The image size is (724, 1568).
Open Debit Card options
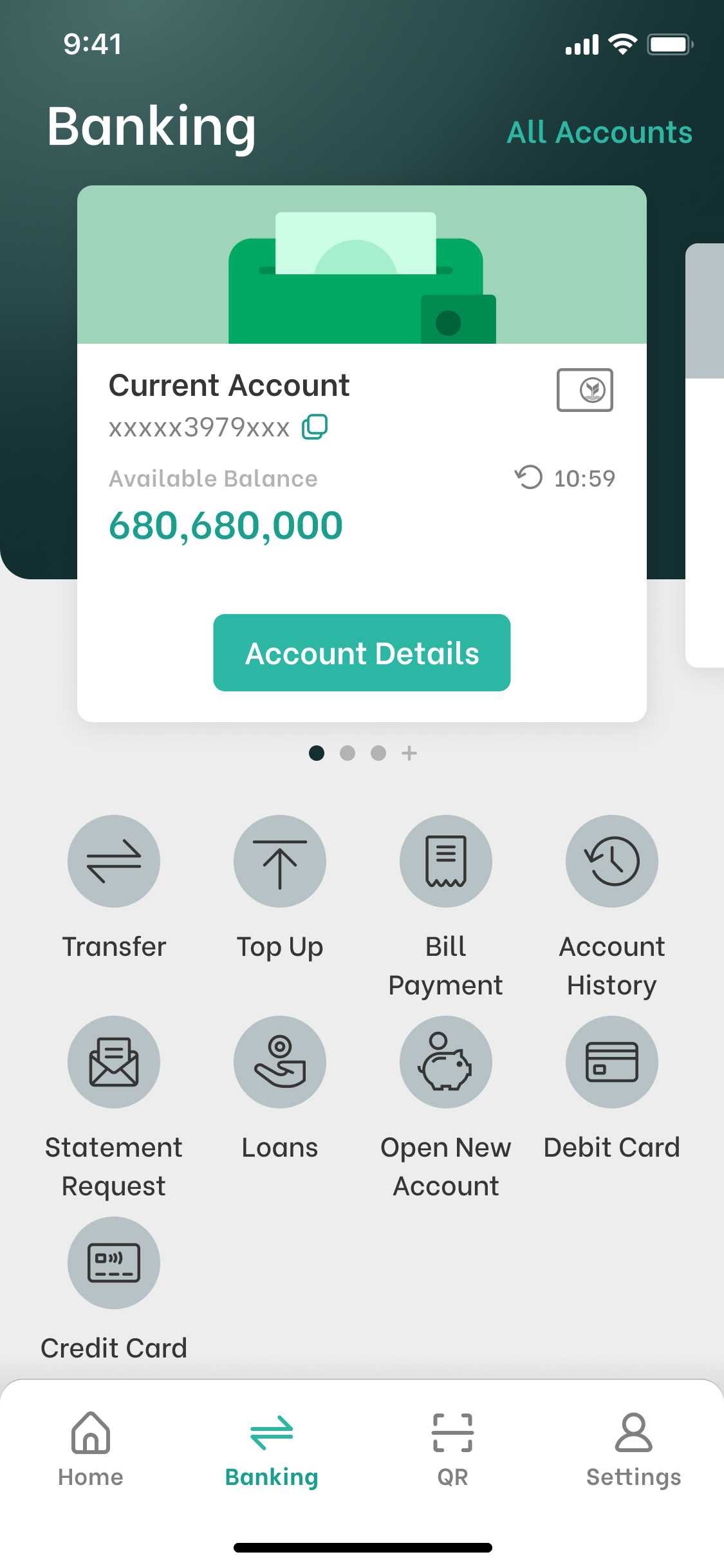point(612,1062)
